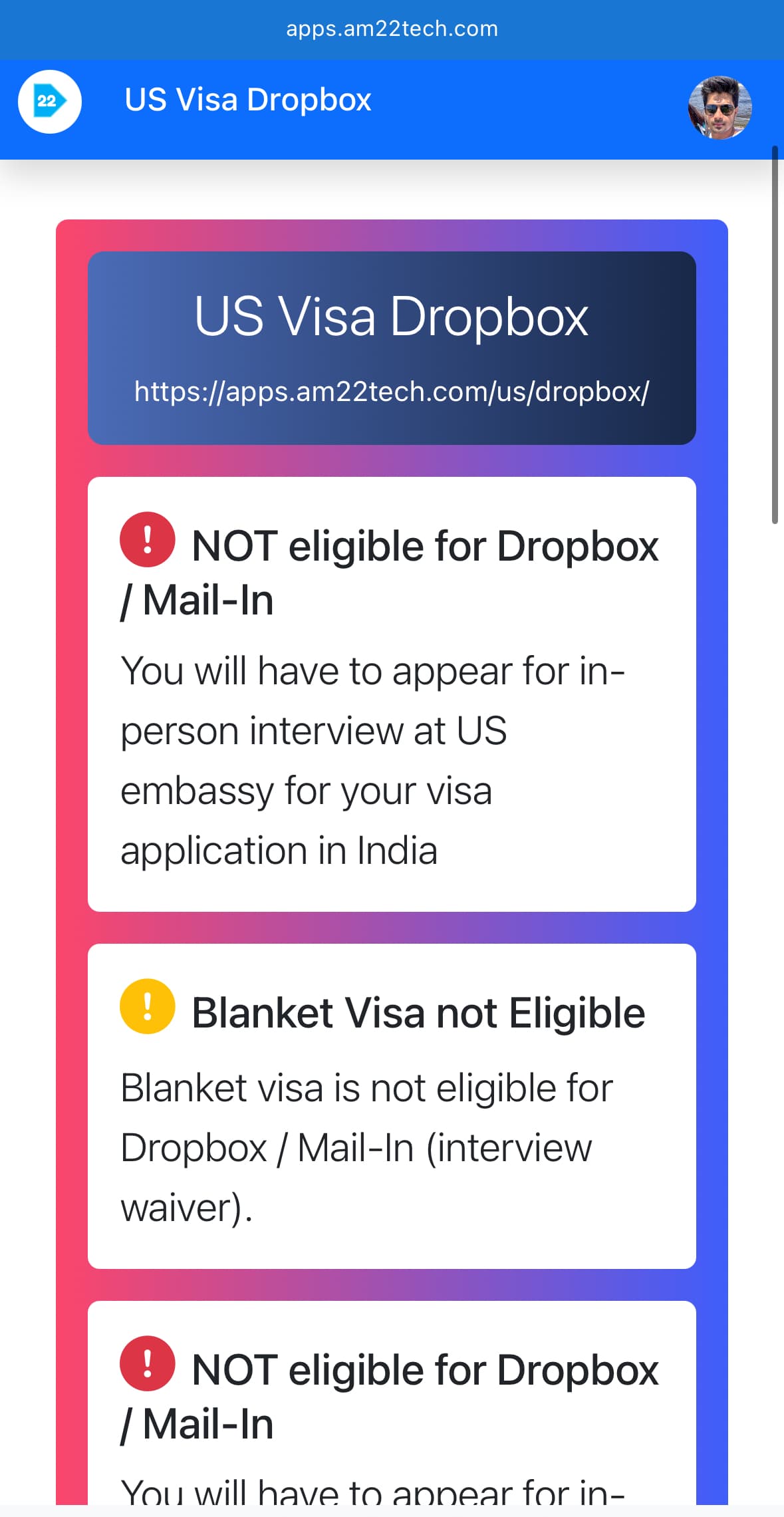Tap the apps.am22tech.com address bar
The height and width of the screenshot is (1517, 784).
pos(392,29)
